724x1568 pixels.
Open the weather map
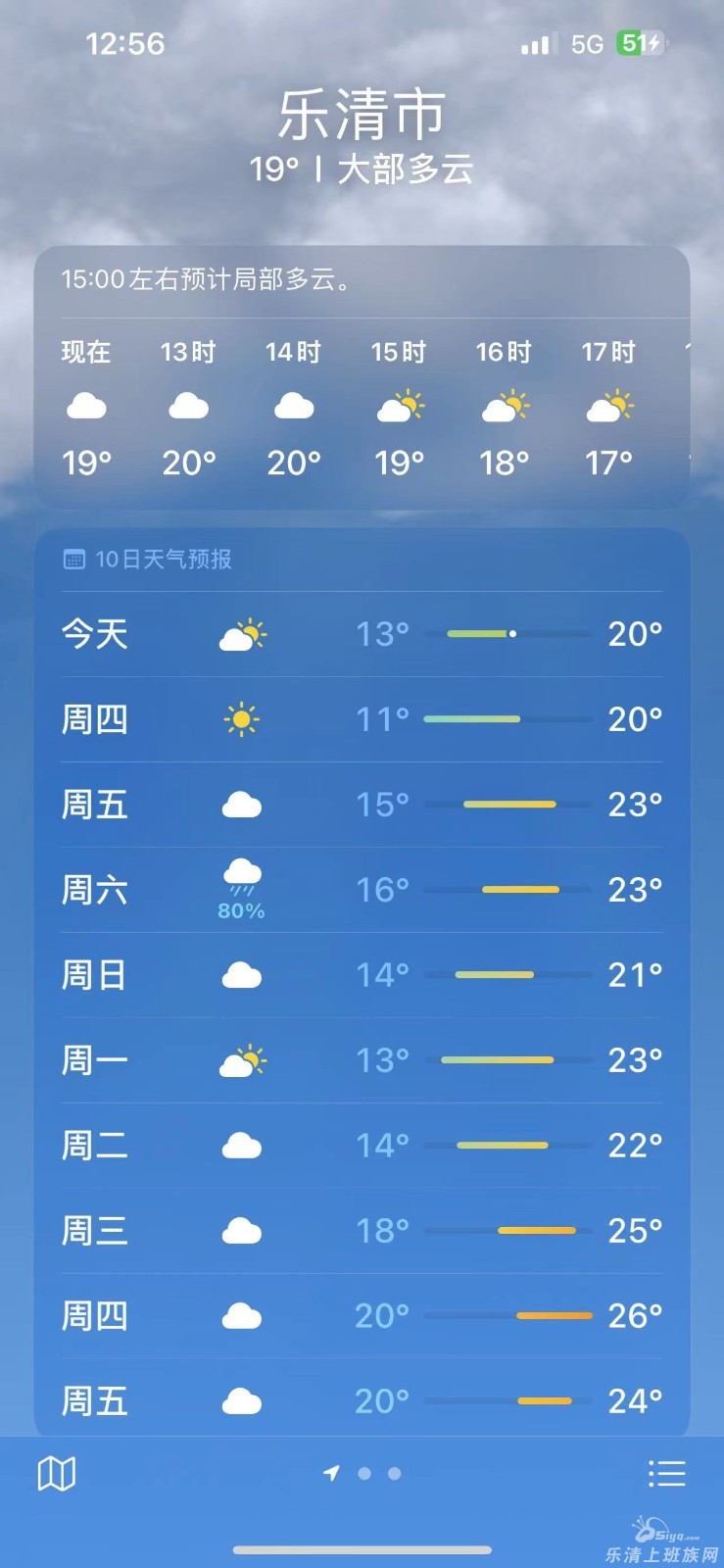pyautogui.click(x=57, y=1473)
